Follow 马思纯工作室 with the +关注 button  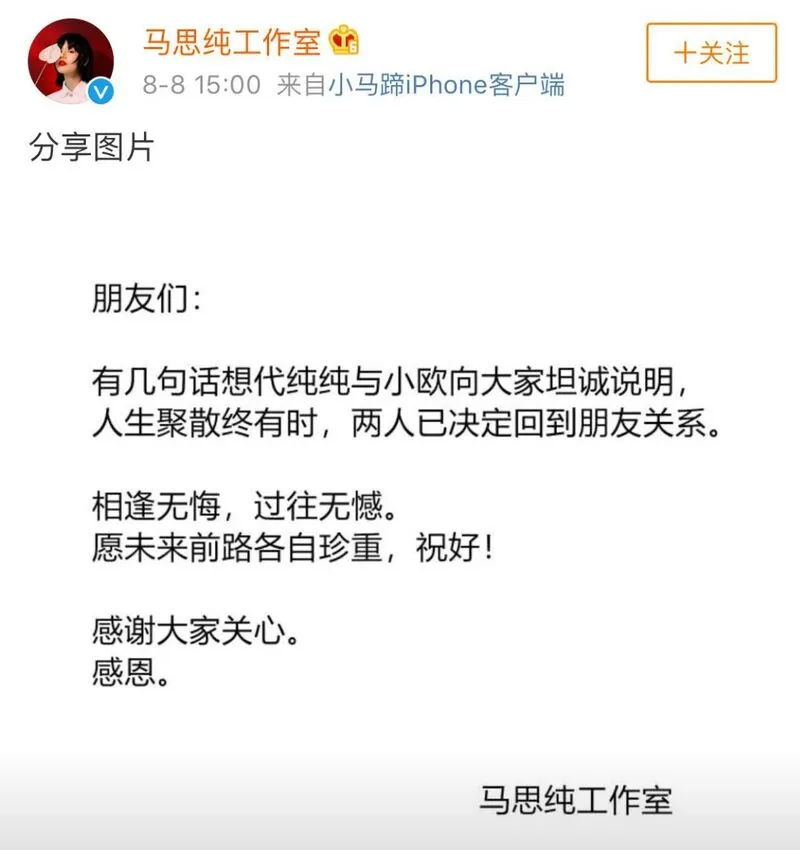[x=711, y=52]
